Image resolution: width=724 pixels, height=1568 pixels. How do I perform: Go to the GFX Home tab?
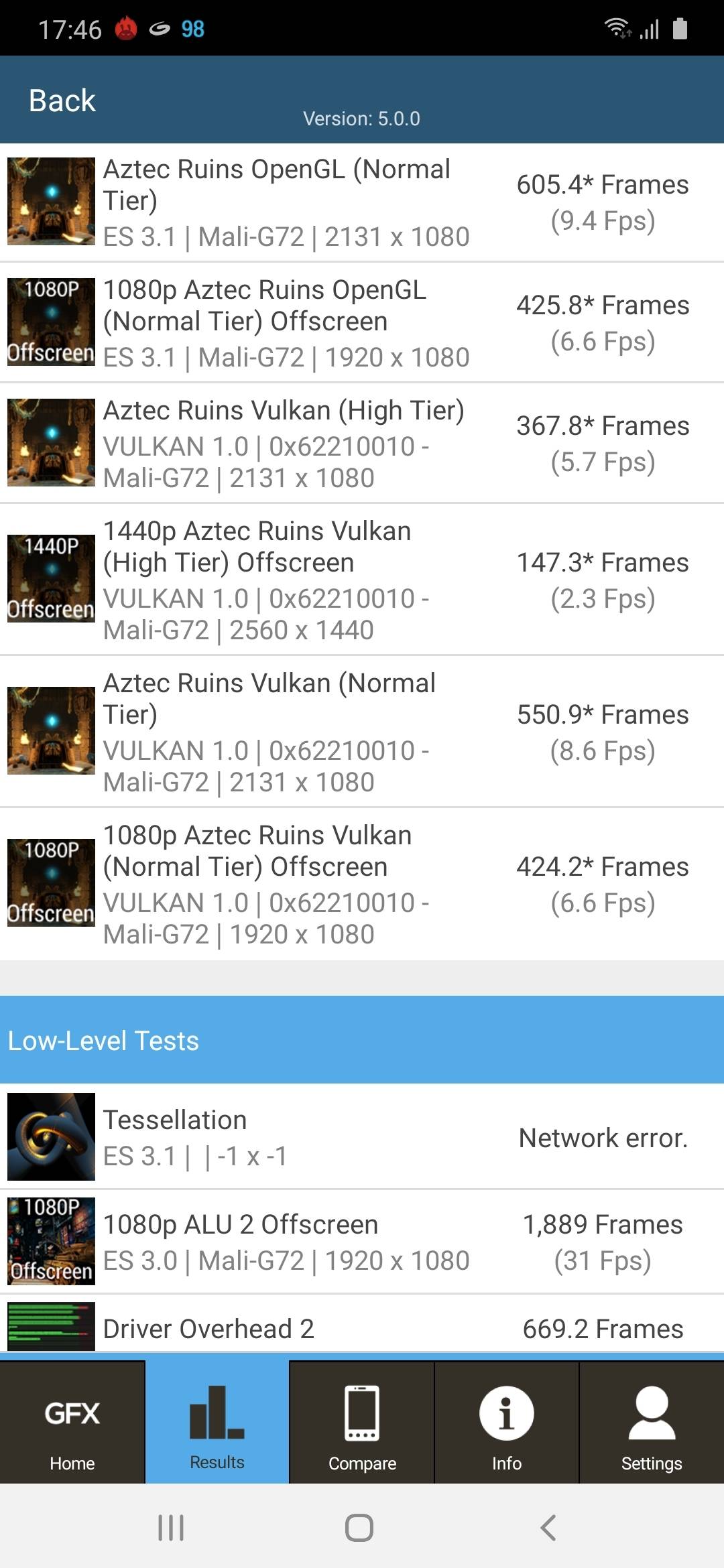(x=72, y=1423)
